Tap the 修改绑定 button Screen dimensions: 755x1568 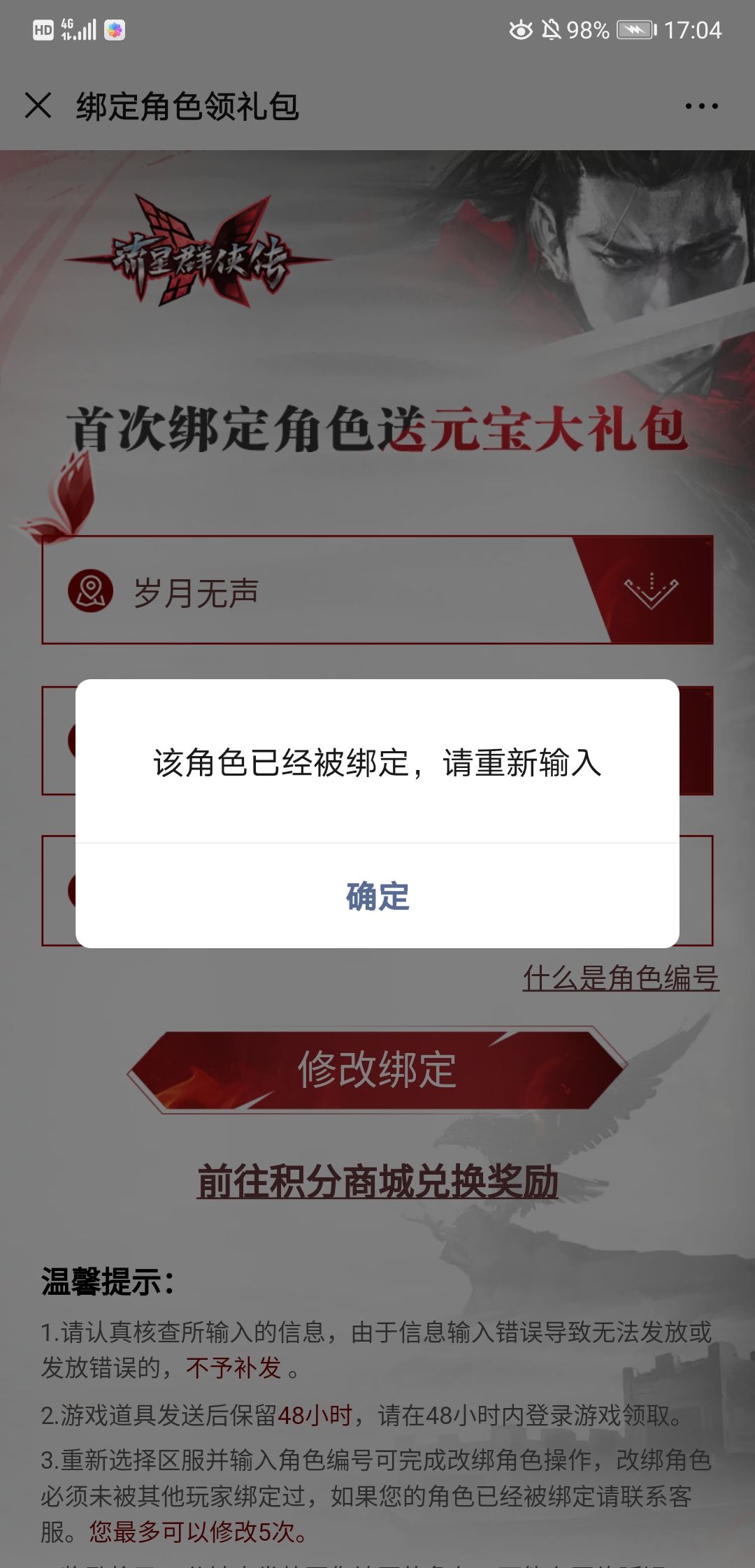tap(377, 1070)
